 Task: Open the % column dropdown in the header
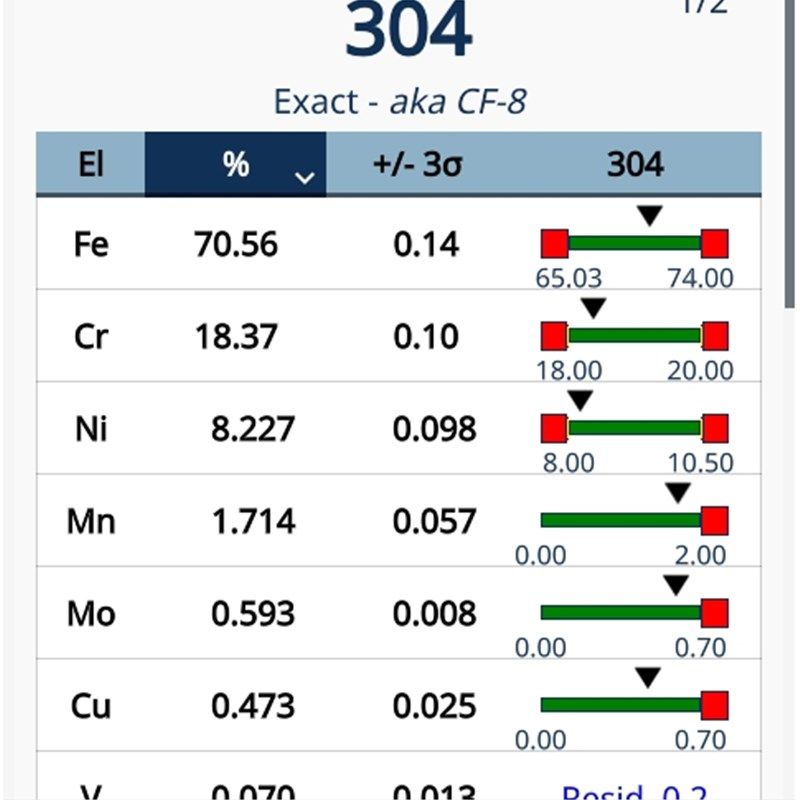[x=305, y=178]
